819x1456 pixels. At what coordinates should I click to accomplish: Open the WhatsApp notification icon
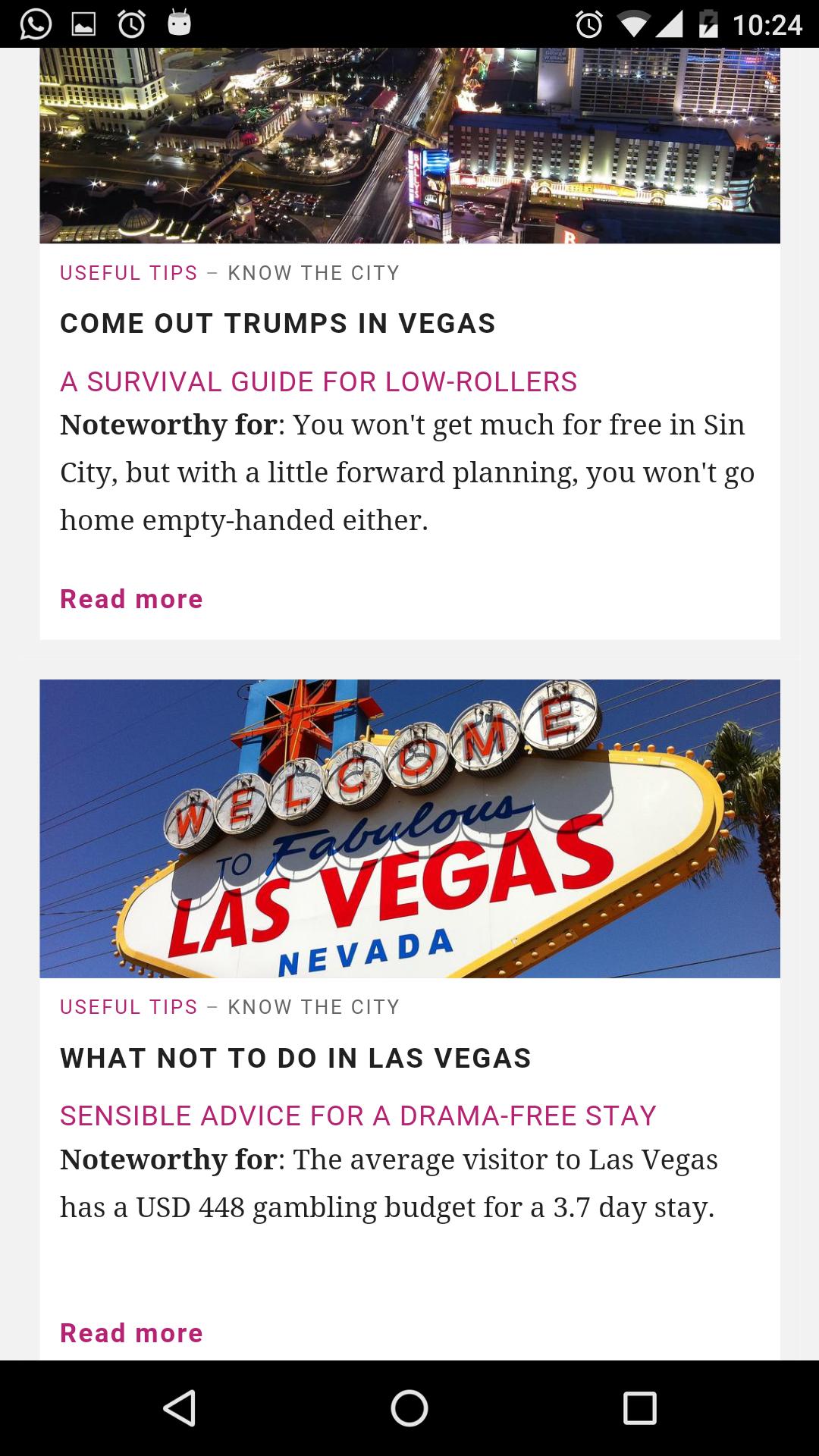point(34,23)
